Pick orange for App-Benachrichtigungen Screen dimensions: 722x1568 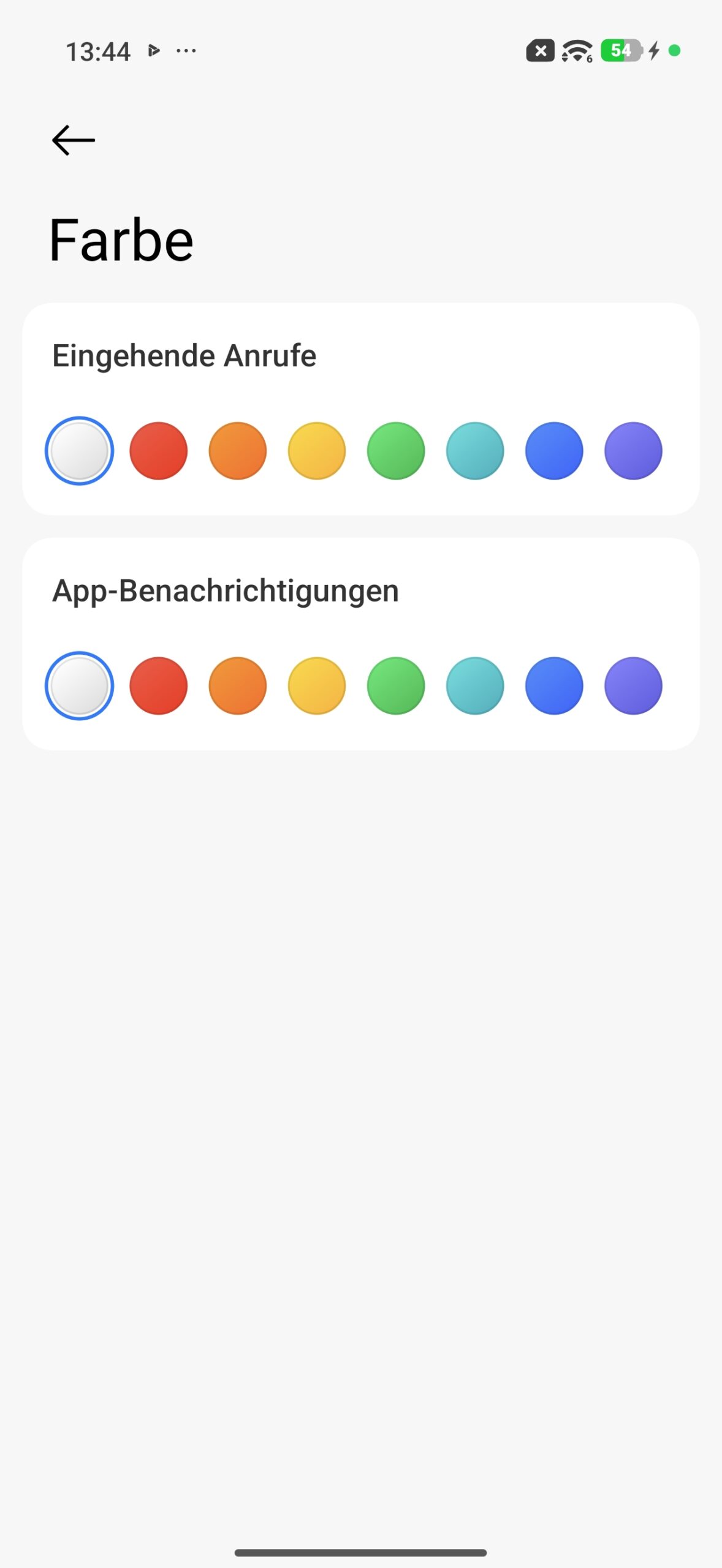237,686
